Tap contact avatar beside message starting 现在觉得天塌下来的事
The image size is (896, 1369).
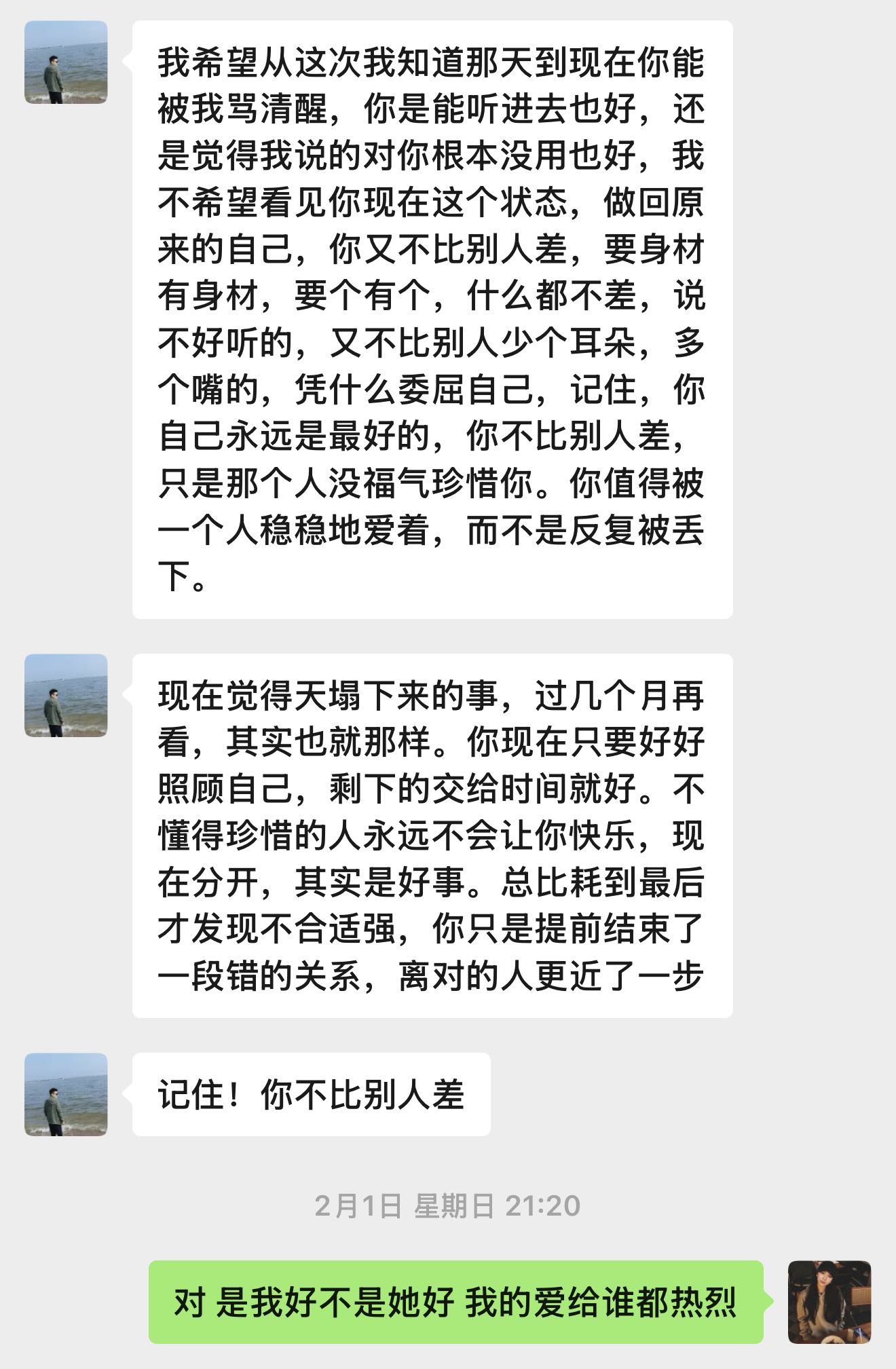click(x=66, y=695)
